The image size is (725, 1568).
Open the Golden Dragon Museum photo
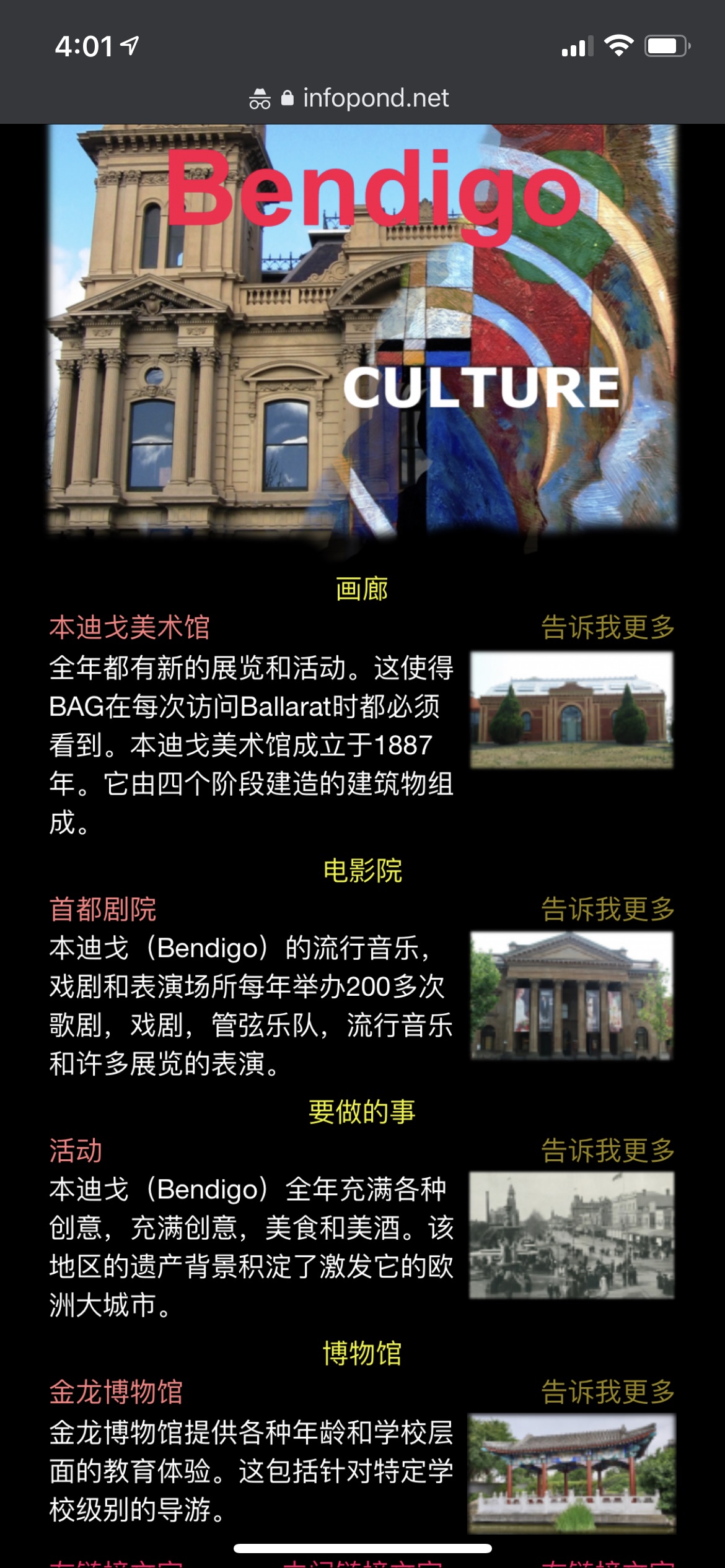tap(571, 1473)
